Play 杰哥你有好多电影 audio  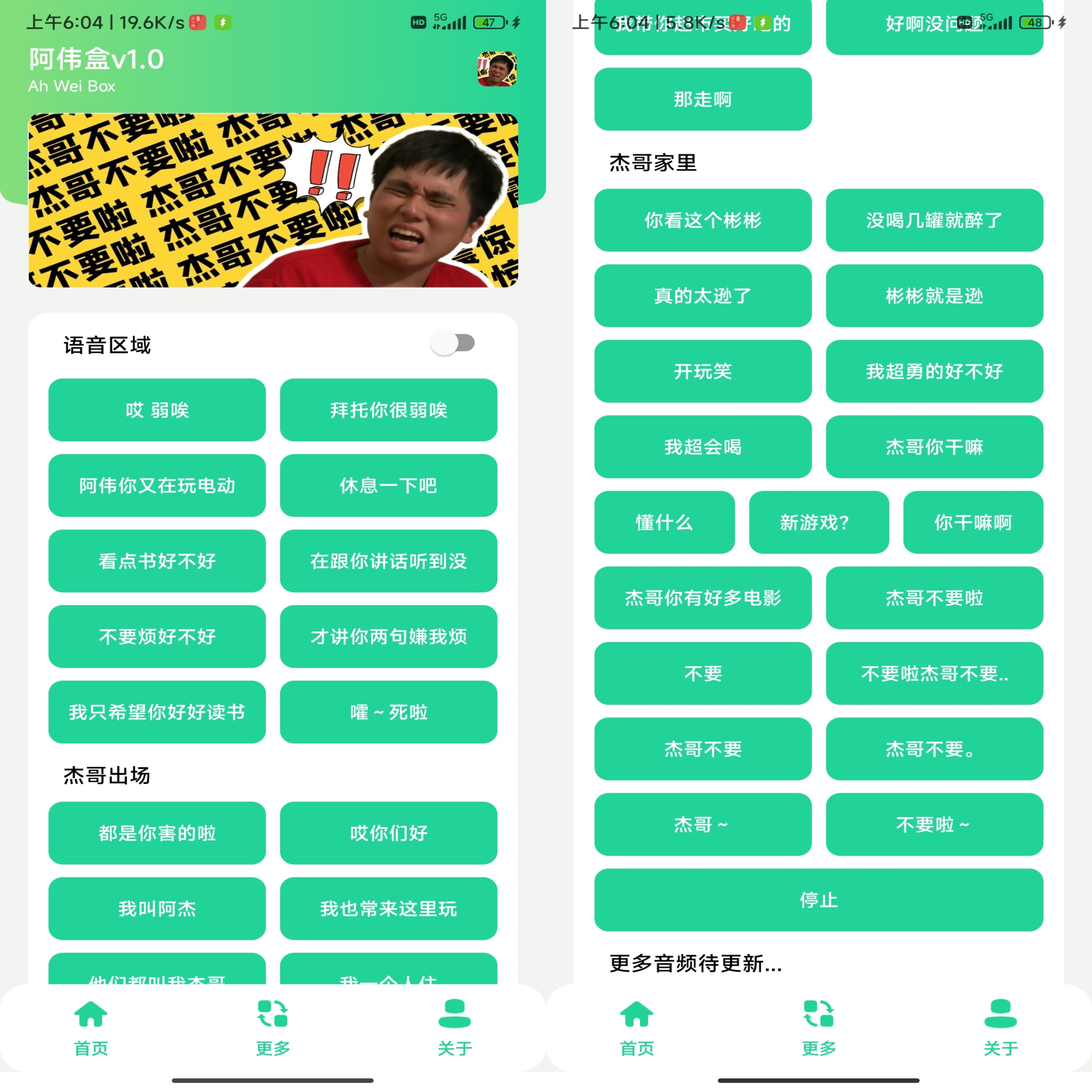[703, 598]
